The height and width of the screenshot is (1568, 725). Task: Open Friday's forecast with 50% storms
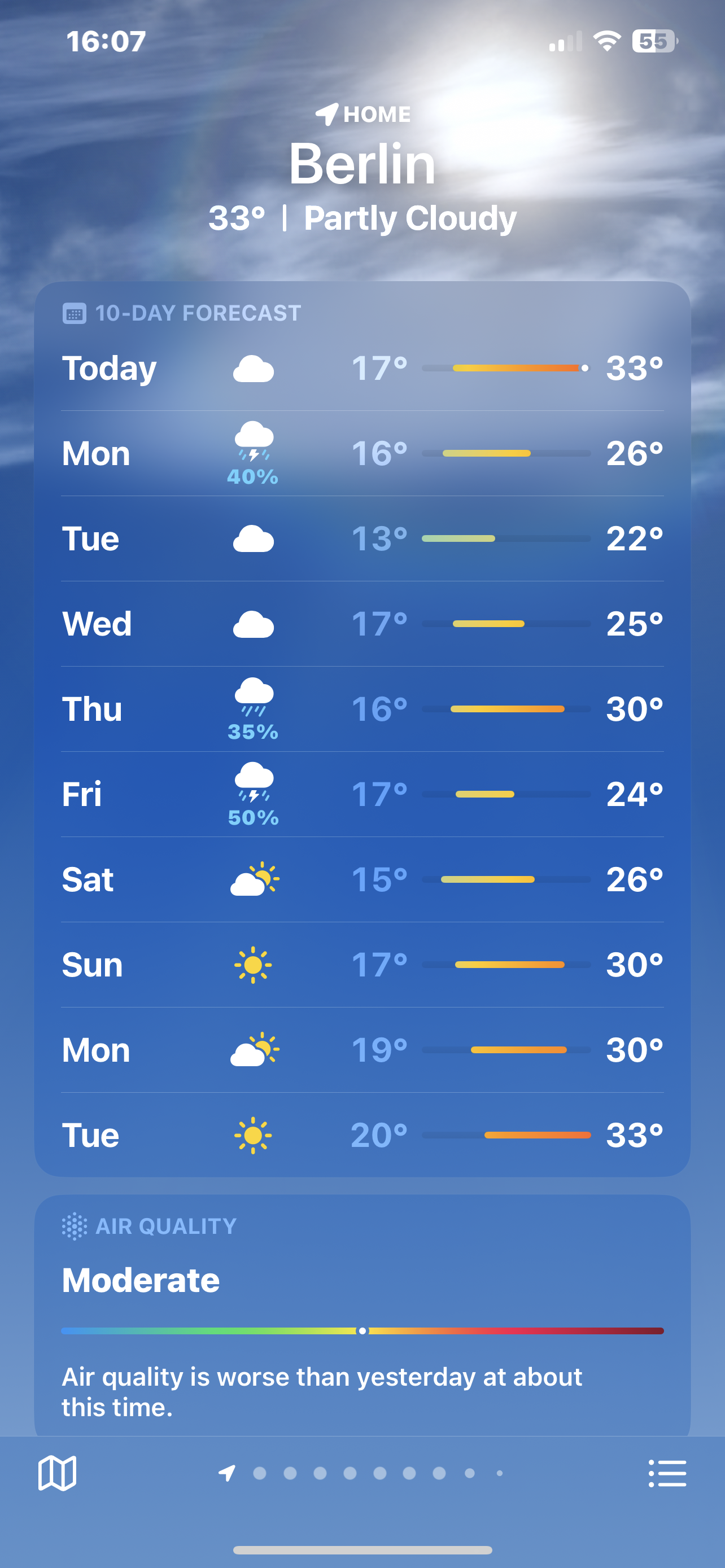362,794
